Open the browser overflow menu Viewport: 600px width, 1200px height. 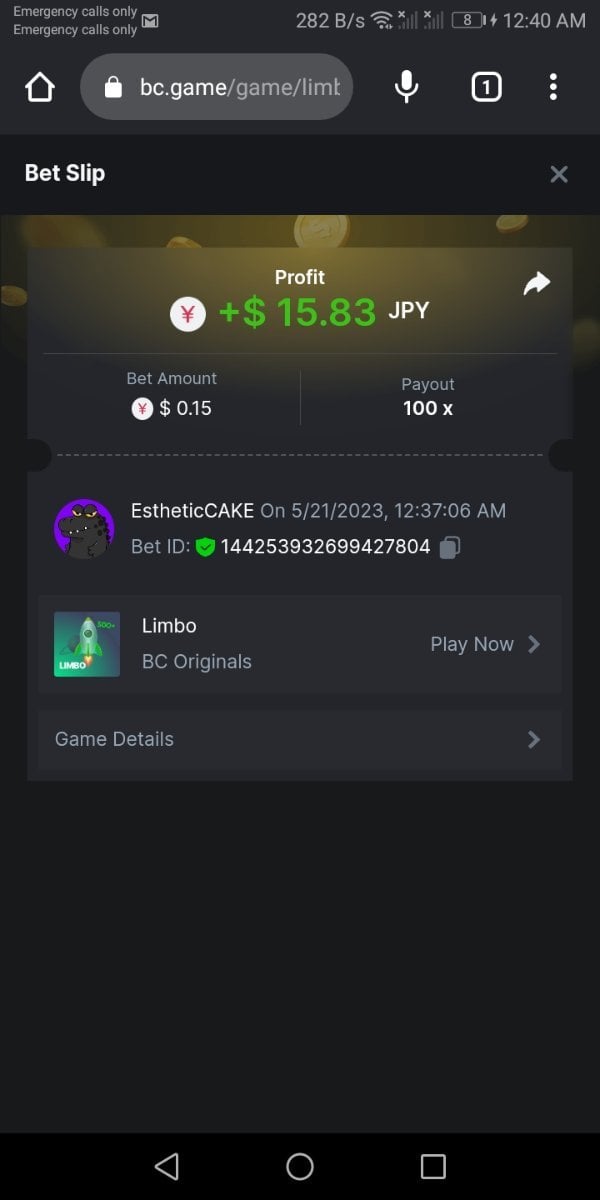(x=553, y=88)
